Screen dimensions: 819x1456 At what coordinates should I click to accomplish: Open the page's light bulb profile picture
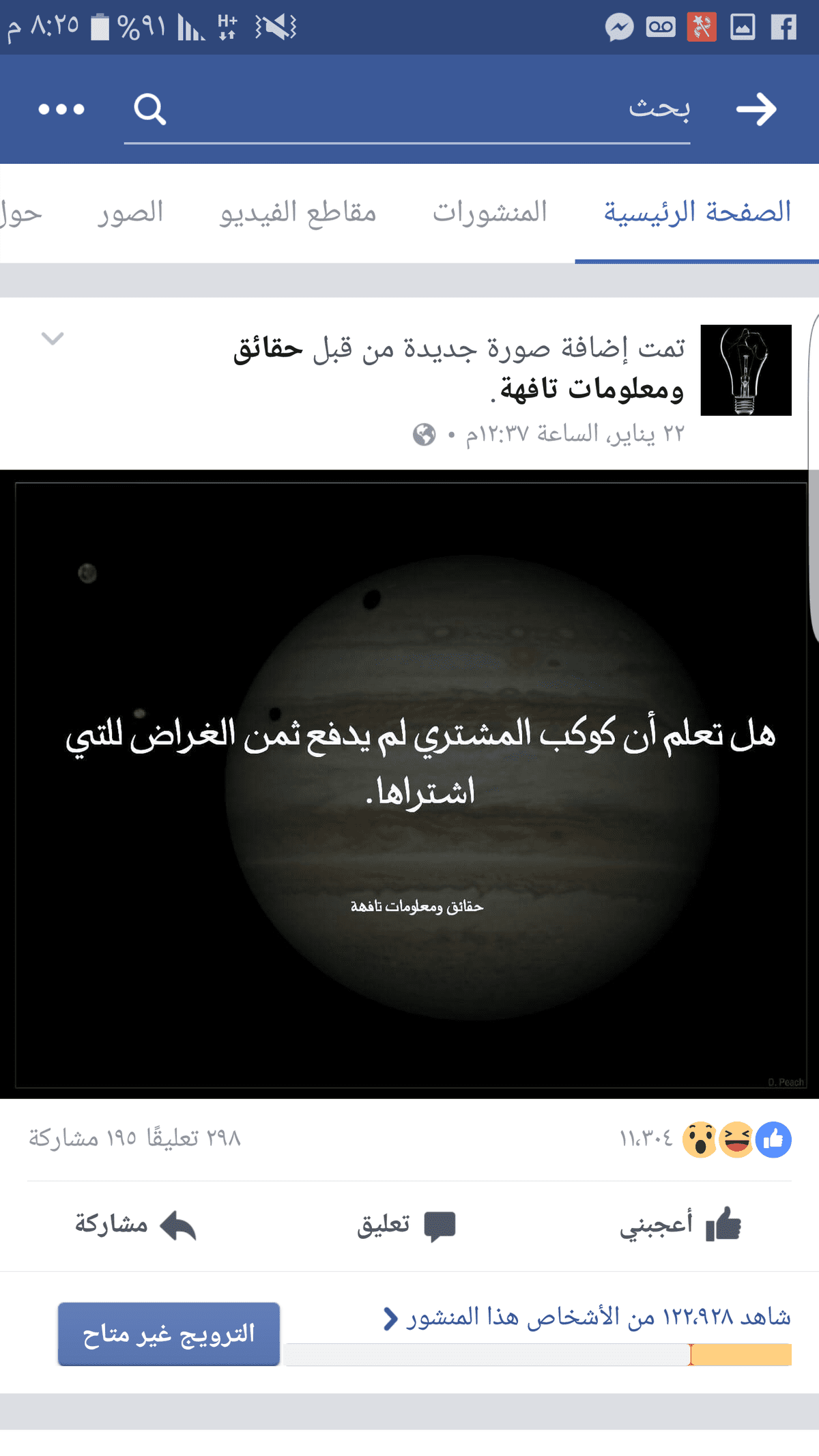746,370
